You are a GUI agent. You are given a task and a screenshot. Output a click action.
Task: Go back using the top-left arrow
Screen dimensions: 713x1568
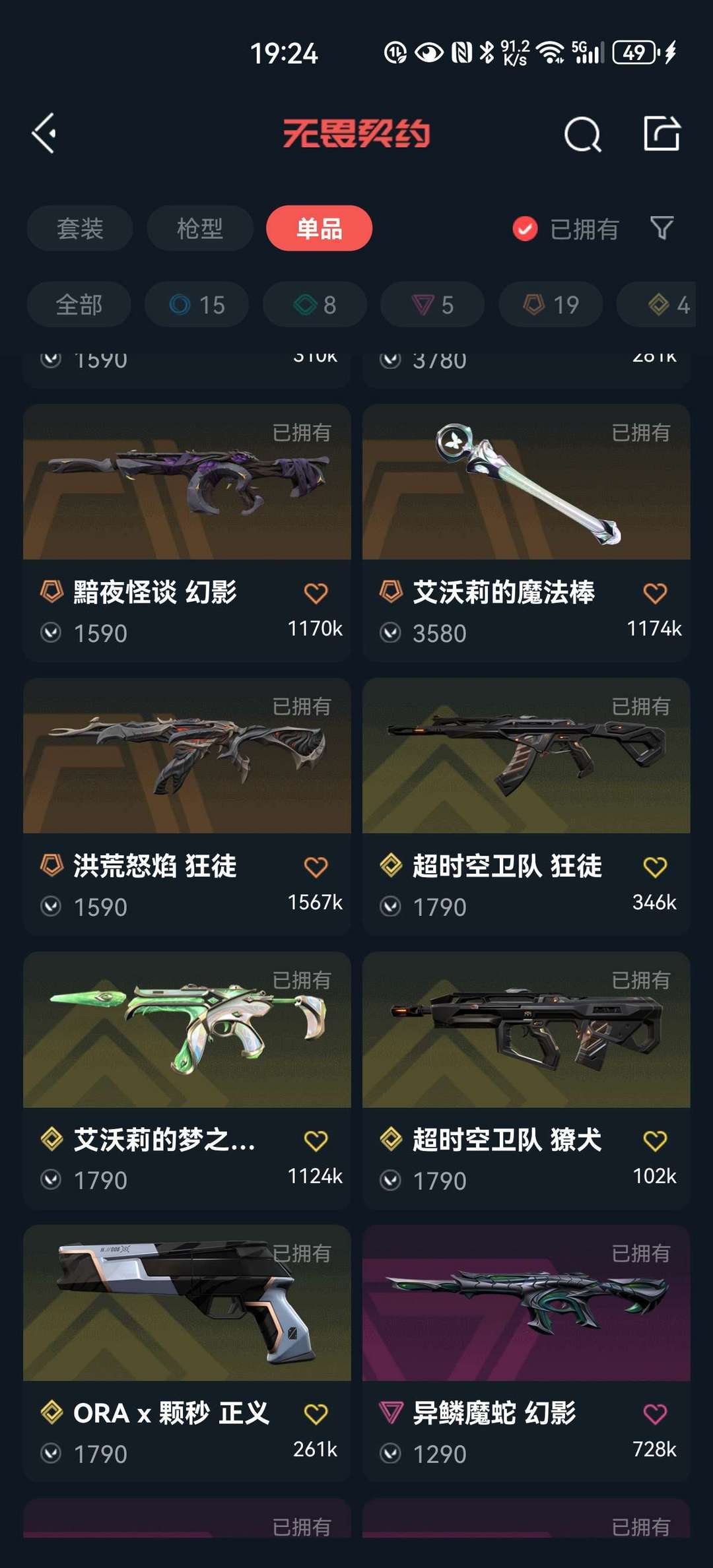[44, 133]
